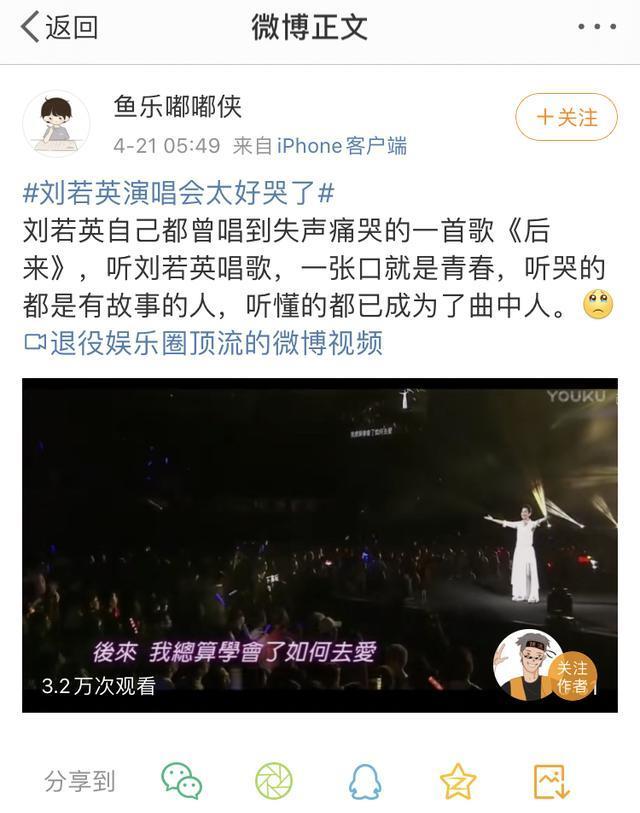Share the post to WeChat
The height and width of the screenshot is (813, 640).
point(182,781)
